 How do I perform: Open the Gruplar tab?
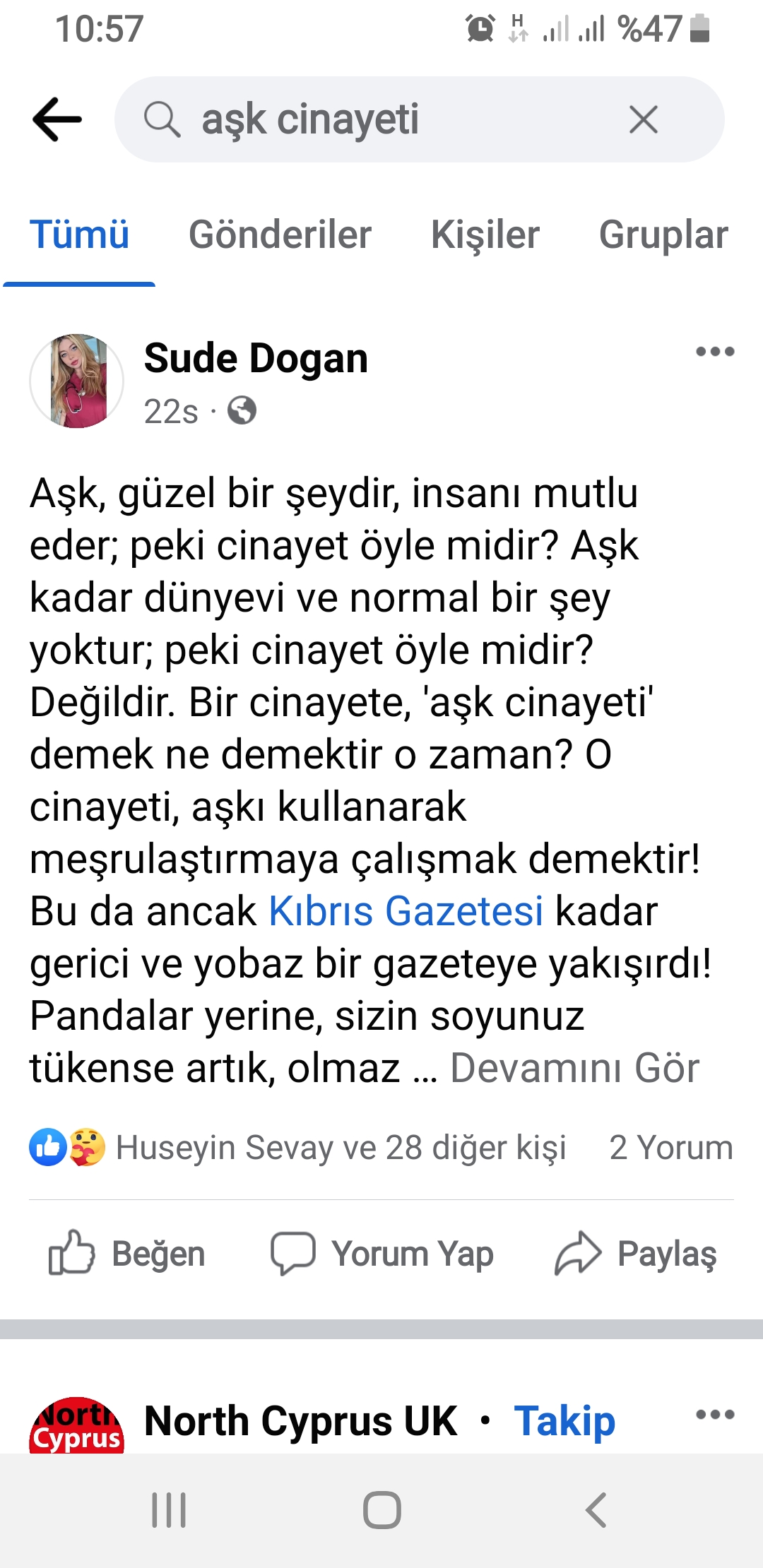click(663, 235)
